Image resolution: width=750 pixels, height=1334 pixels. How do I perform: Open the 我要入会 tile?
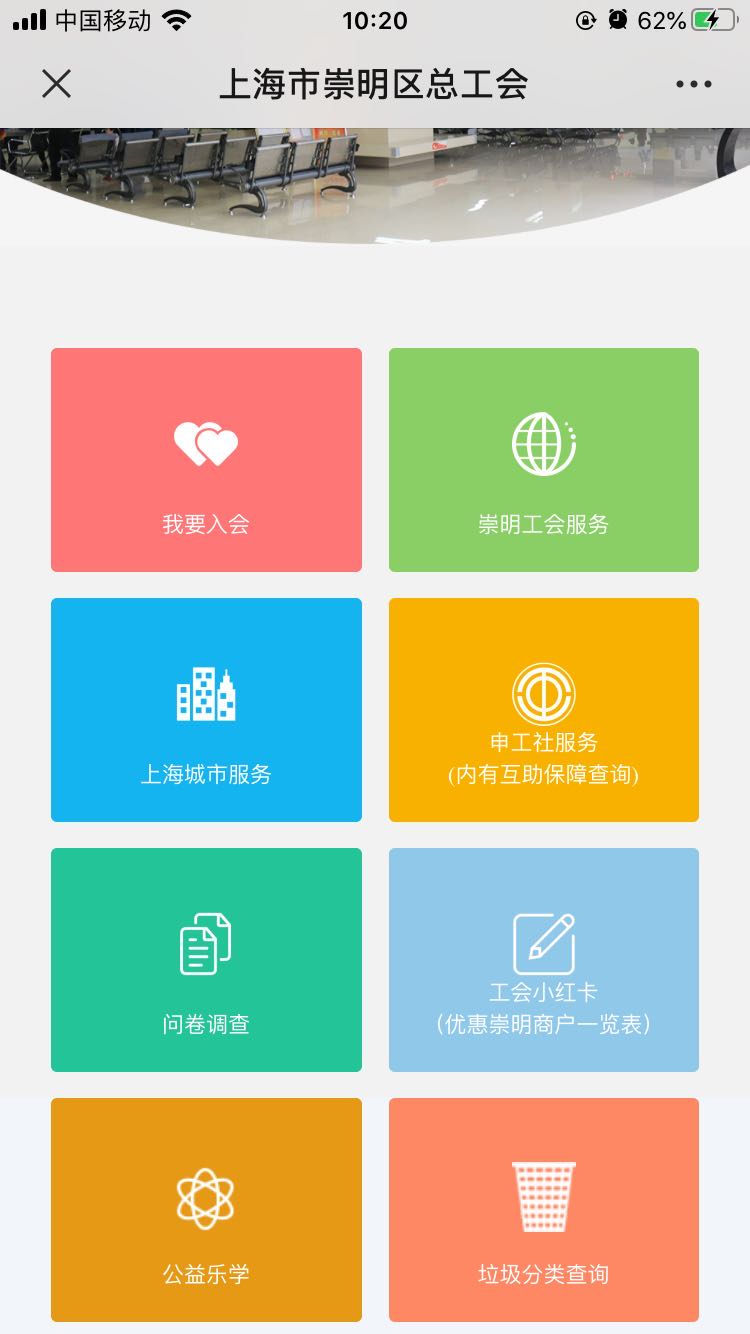coord(206,460)
